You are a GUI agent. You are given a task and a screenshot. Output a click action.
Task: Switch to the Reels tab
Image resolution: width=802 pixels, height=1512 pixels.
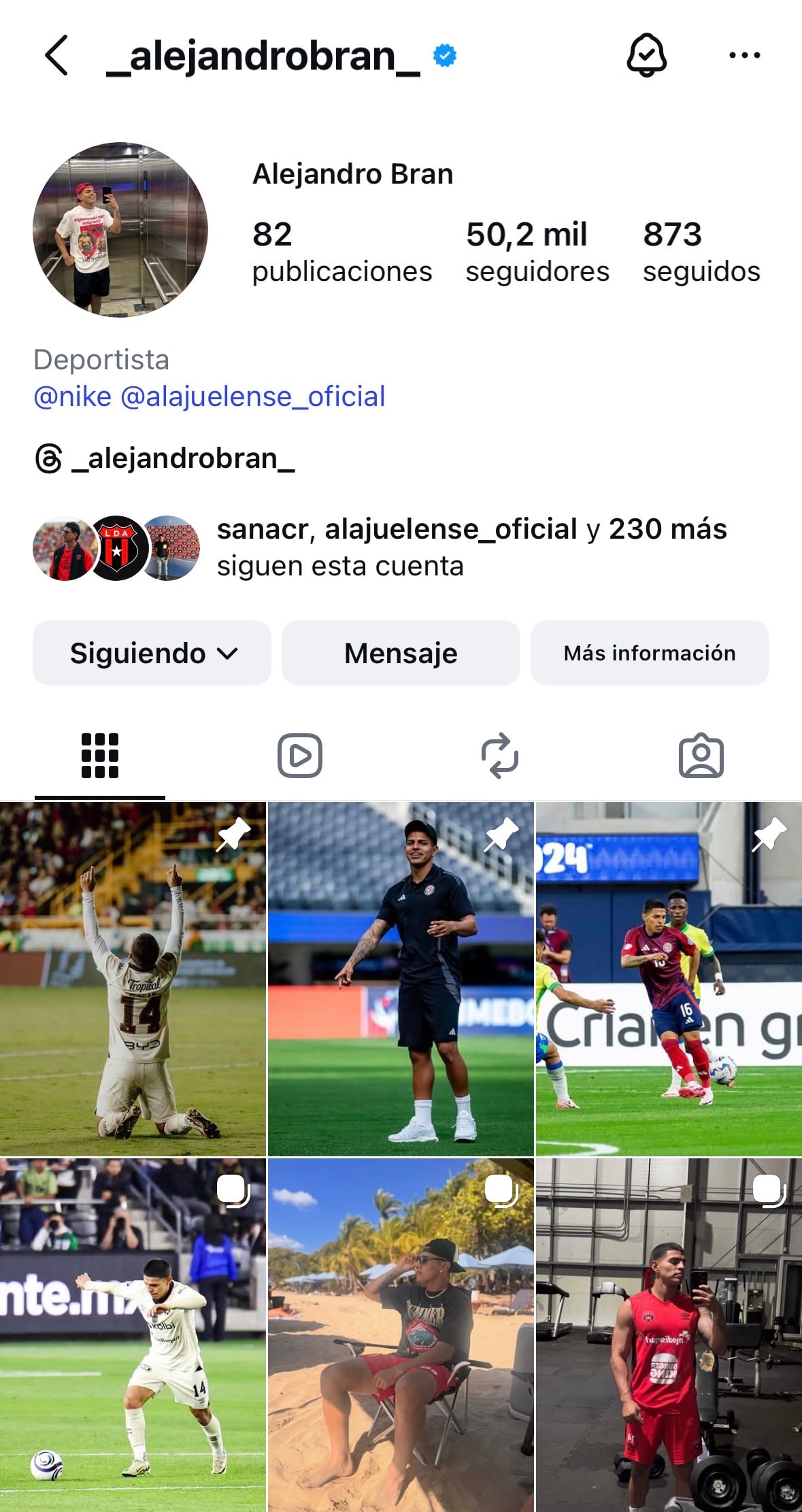pyautogui.click(x=301, y=756)
